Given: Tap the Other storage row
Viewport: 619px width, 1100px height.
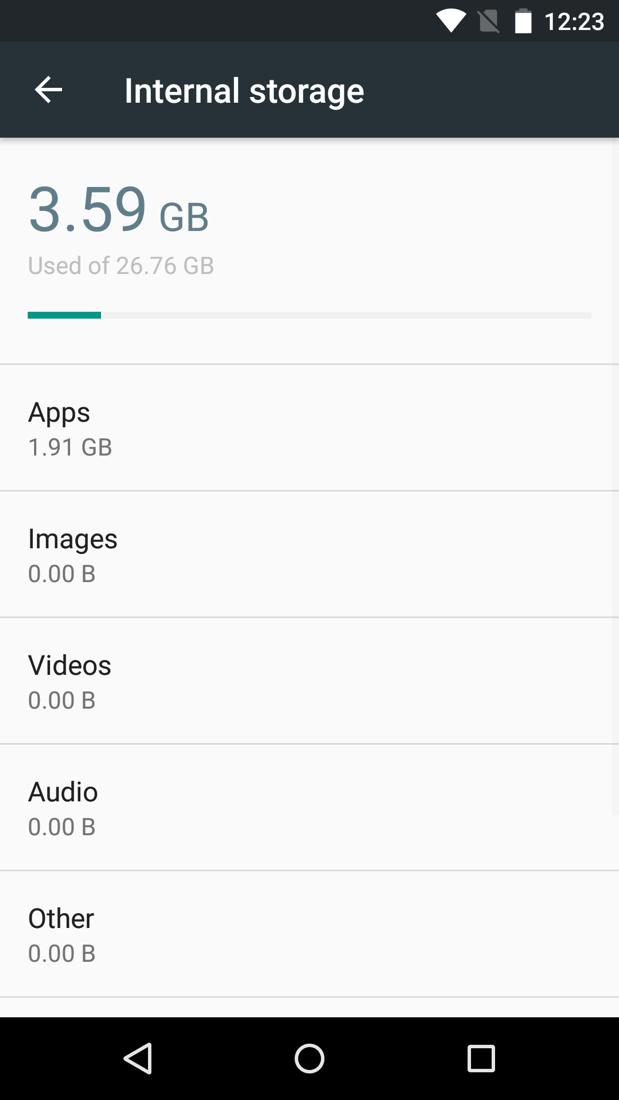Looking at the screenshot, I should tap(309, 934).
